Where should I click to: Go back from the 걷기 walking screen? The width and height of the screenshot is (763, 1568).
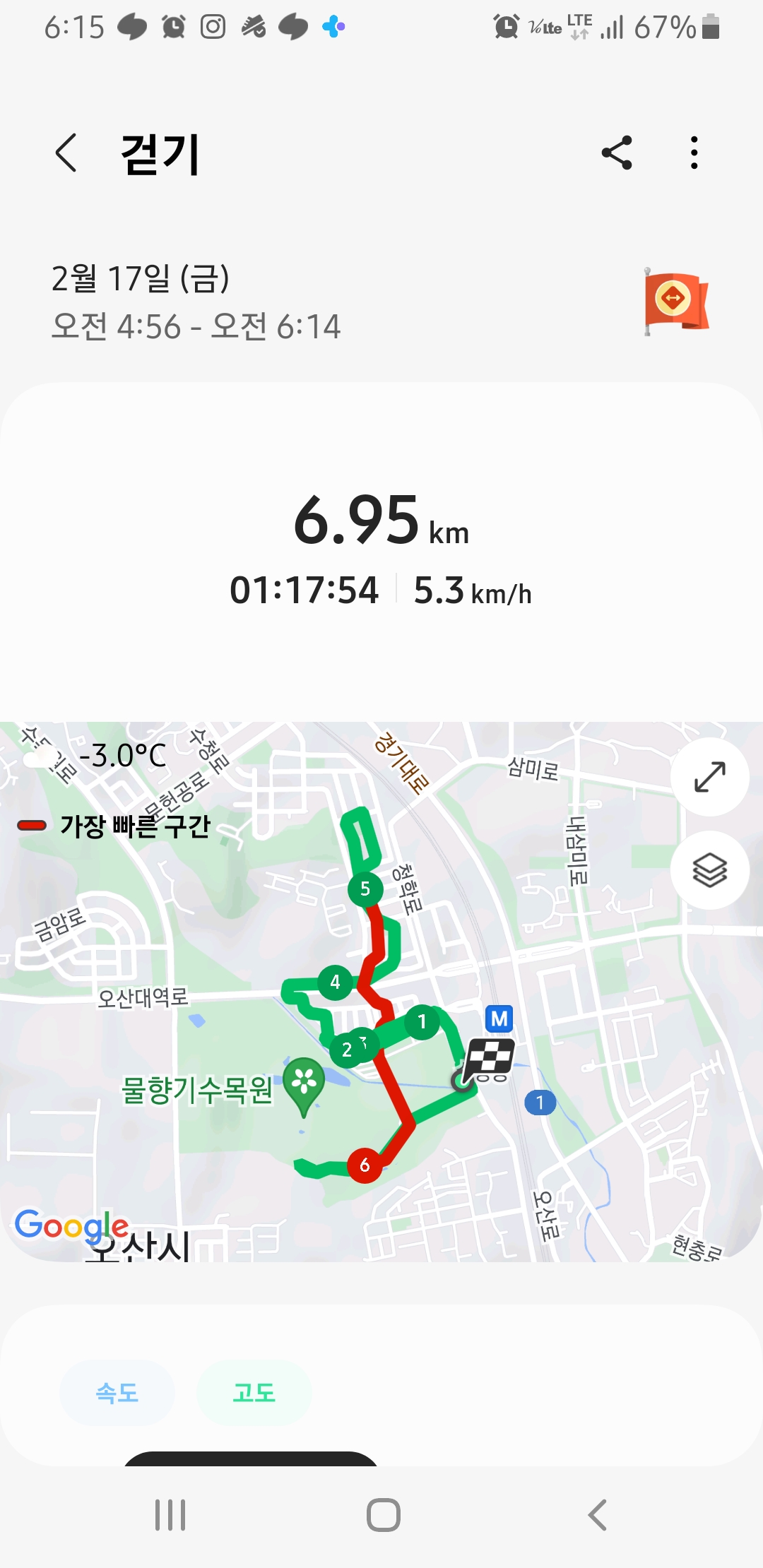pyautogui.click(x=66, y=153)
